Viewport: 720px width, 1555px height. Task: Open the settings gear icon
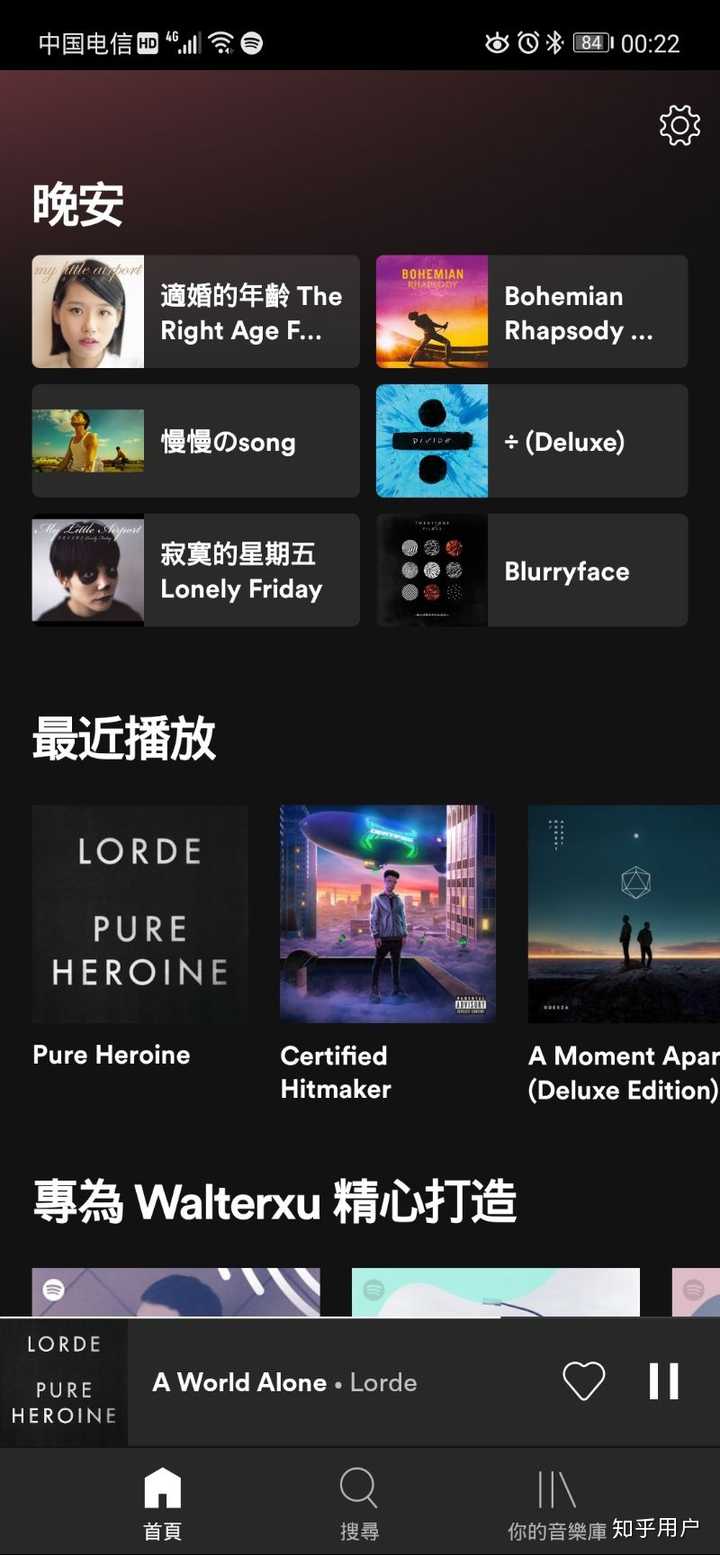pos(680,126)
